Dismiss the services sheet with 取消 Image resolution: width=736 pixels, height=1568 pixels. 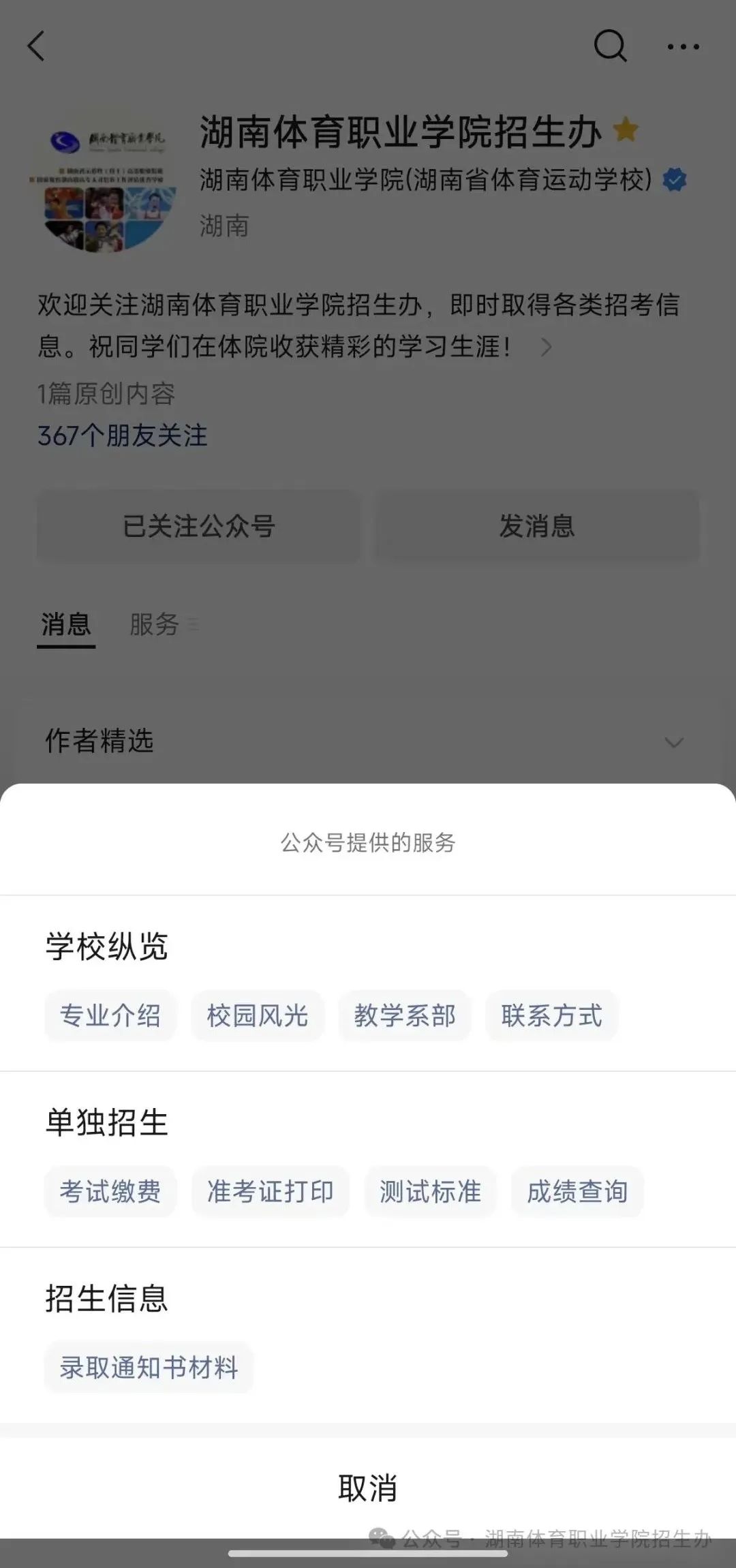click(368, 1488)
